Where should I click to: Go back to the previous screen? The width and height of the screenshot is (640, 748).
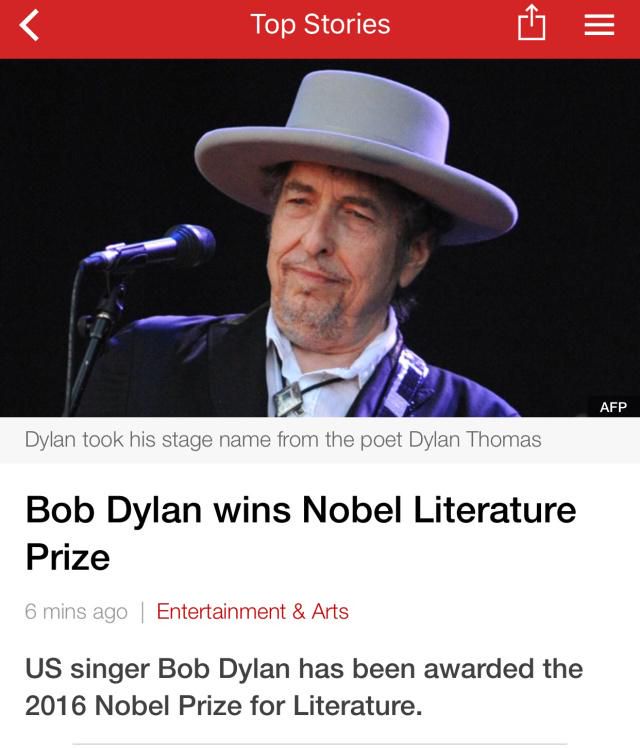click(x=30, y=26)
